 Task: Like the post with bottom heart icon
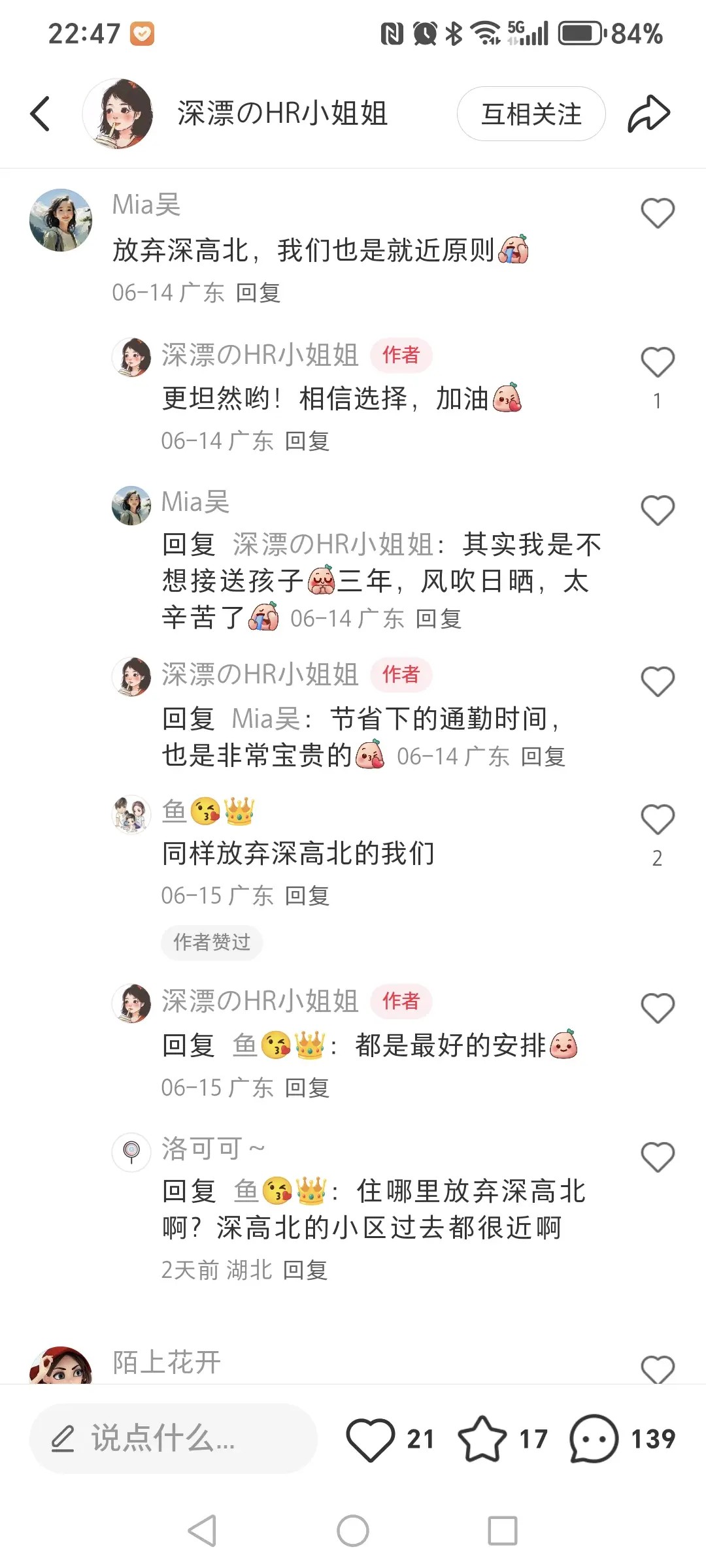[371, 1439]
